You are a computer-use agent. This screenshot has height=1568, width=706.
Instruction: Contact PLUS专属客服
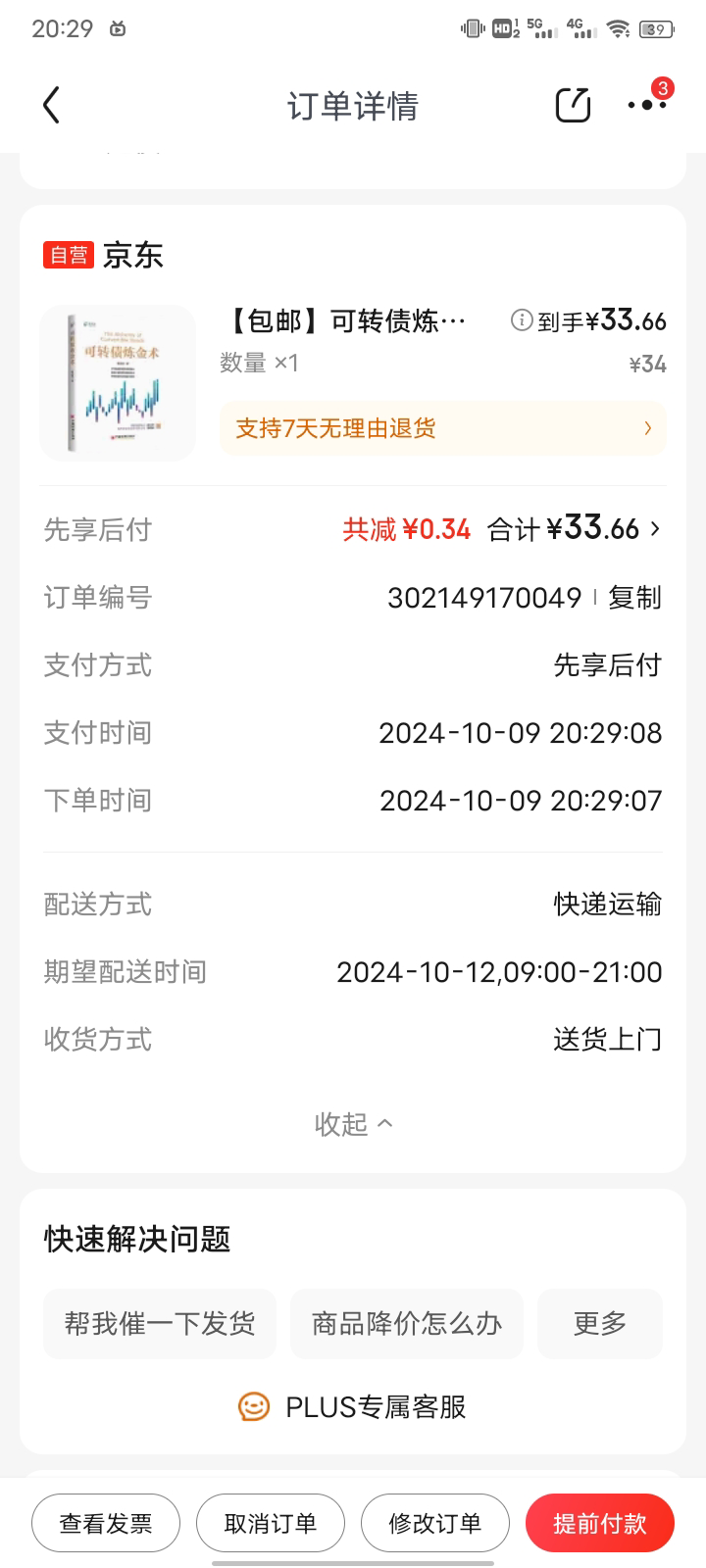pos(353,1407)
